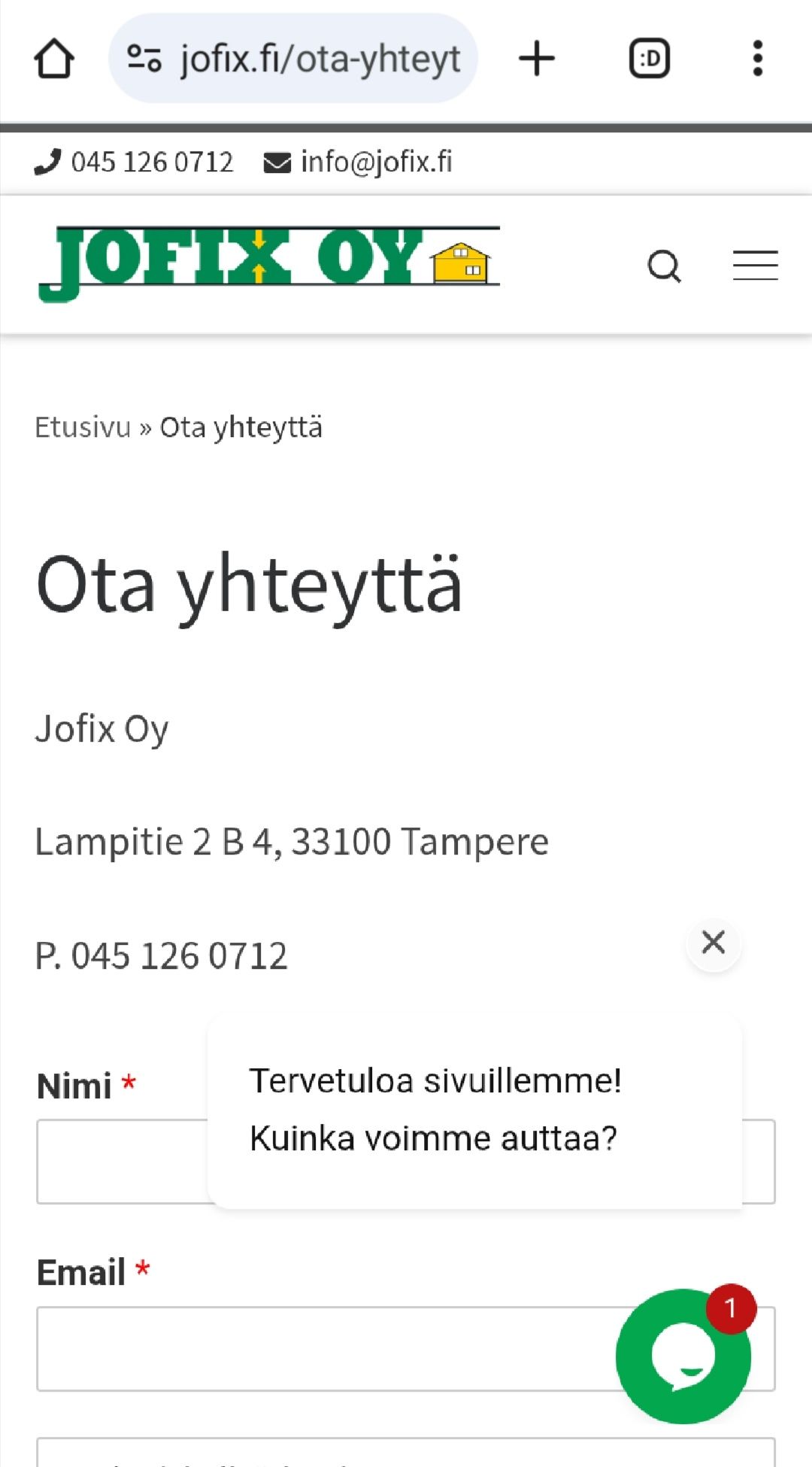The width and height of the screenshot is (812, 1467).
Task: Open a new browser tab
Action: click(x=537, y=59)
